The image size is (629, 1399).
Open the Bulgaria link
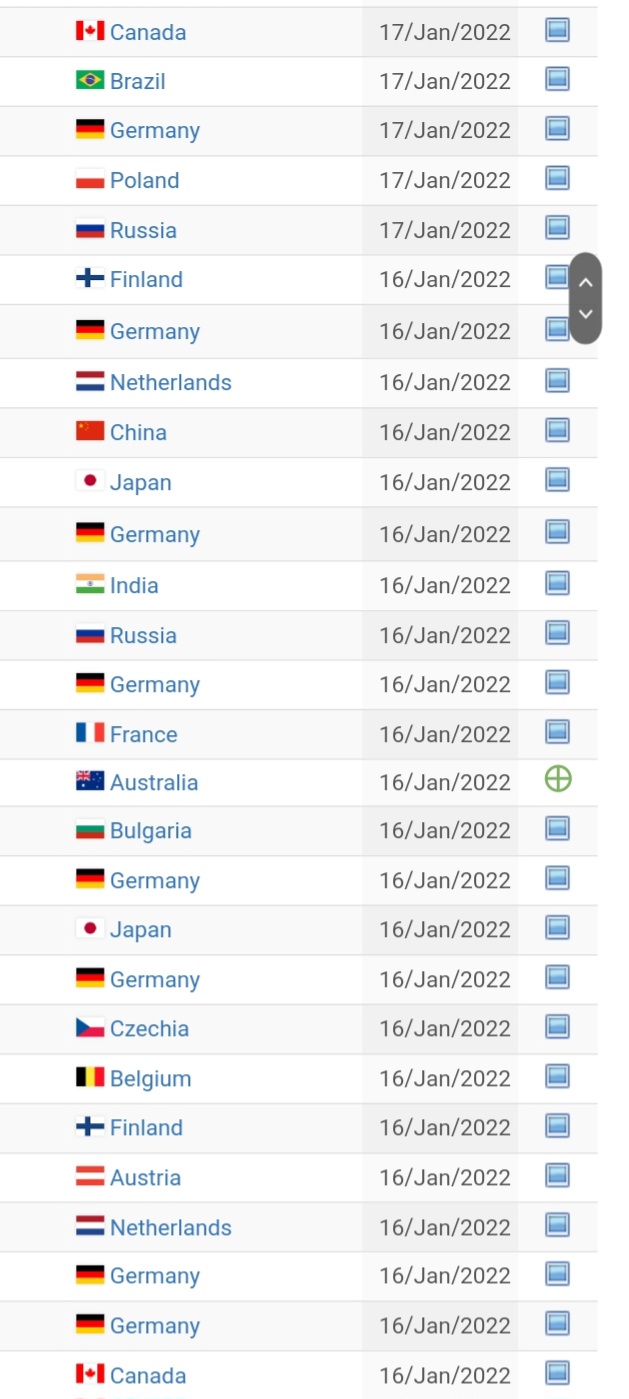(x=151, y=830)
